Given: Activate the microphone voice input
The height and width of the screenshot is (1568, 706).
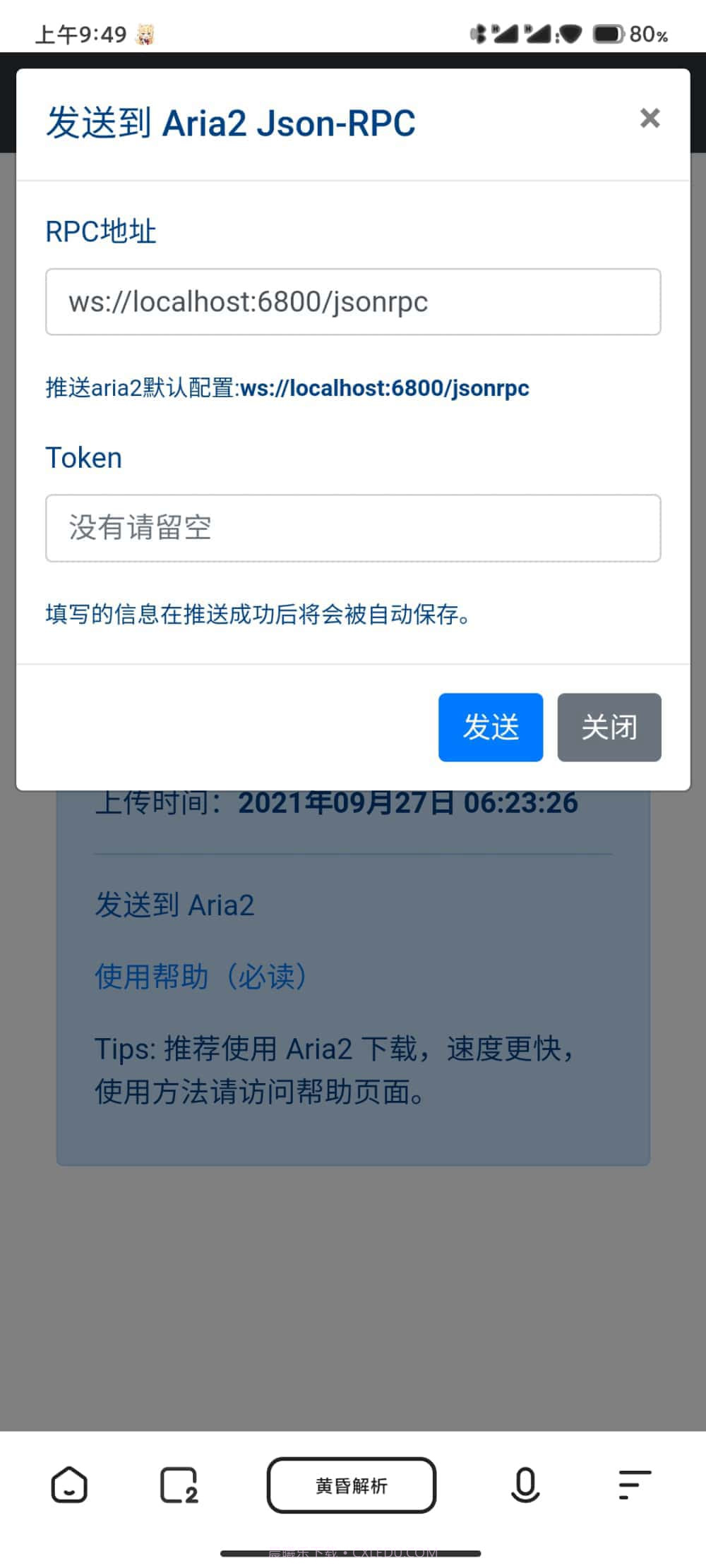Looking at the screenshot, I should 525,1485.
